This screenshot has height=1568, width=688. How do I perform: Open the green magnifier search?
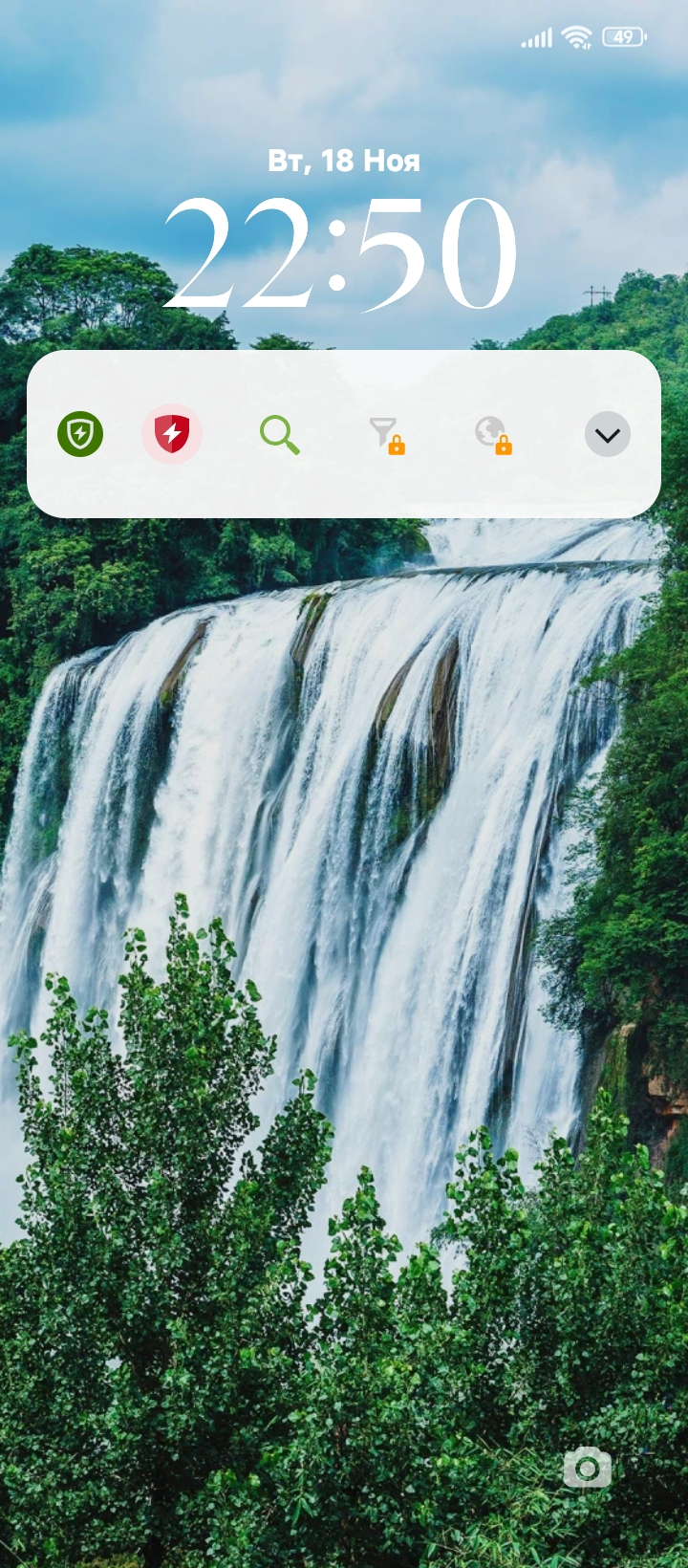(x=279, y=435)
